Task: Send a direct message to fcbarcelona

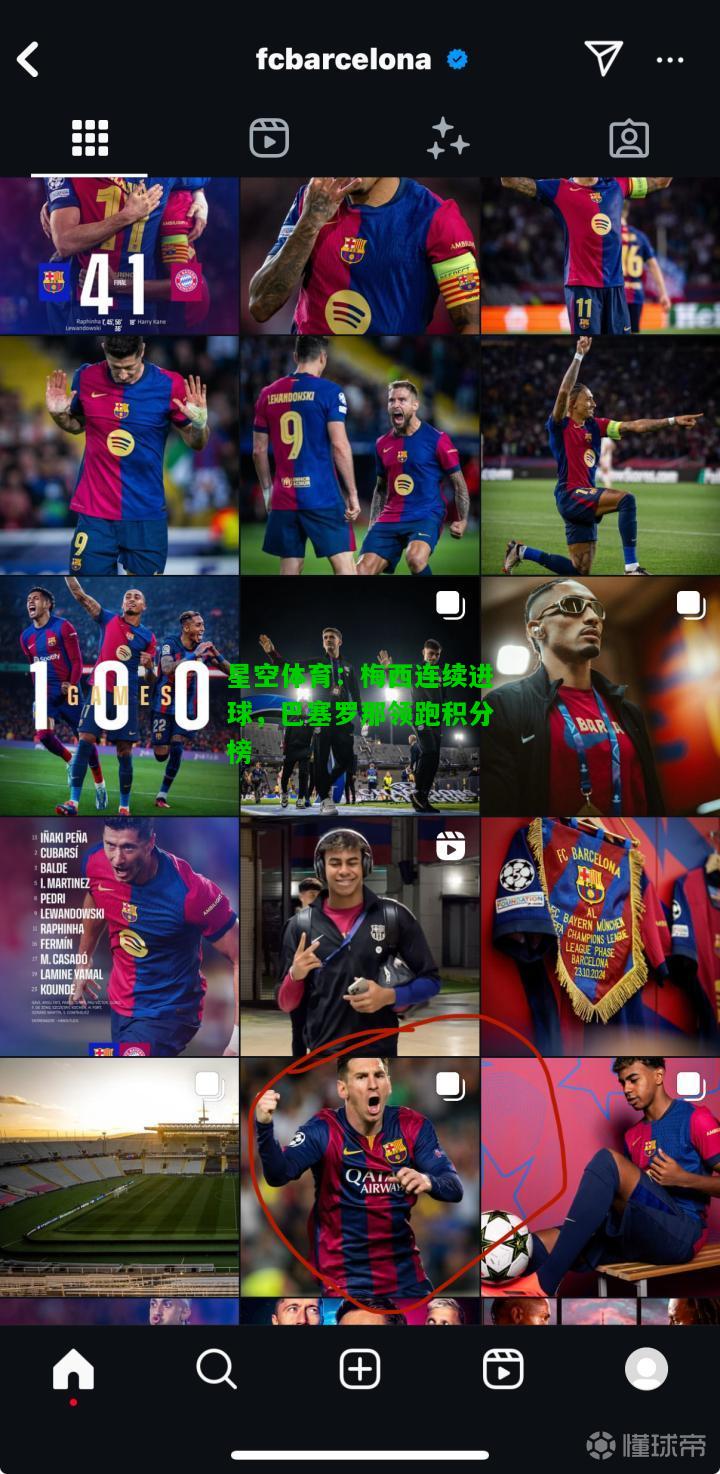Action: coord(603,59)
